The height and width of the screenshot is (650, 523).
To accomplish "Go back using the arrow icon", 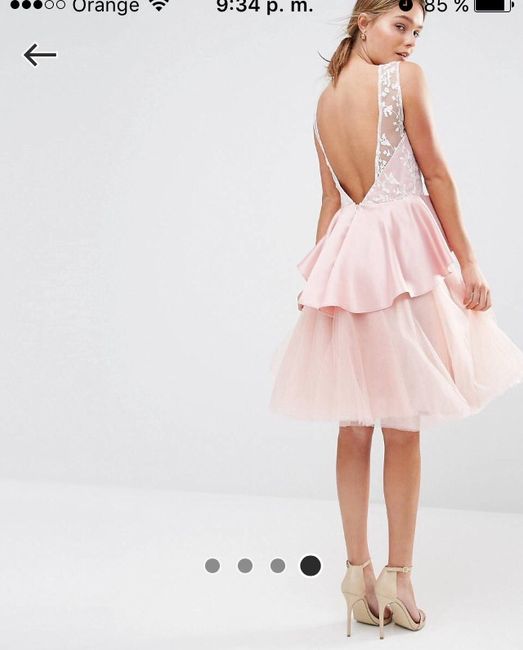I will click(40, 55).
